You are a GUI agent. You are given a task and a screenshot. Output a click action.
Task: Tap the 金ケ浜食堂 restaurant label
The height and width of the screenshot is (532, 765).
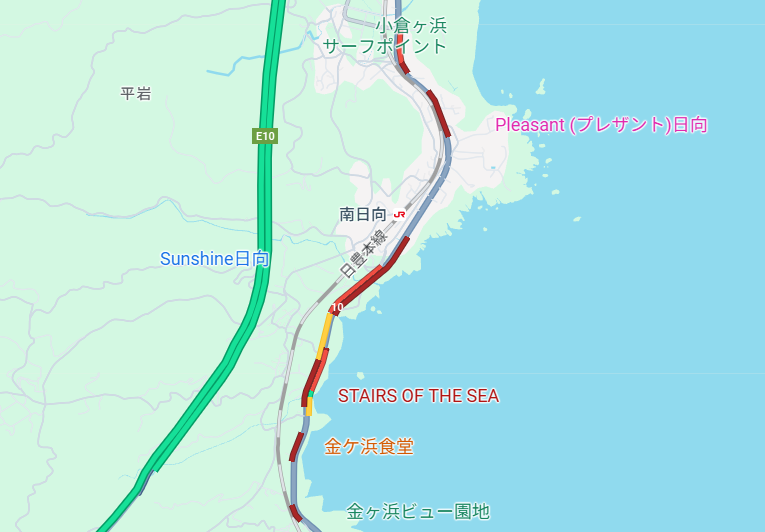point(369,446)
